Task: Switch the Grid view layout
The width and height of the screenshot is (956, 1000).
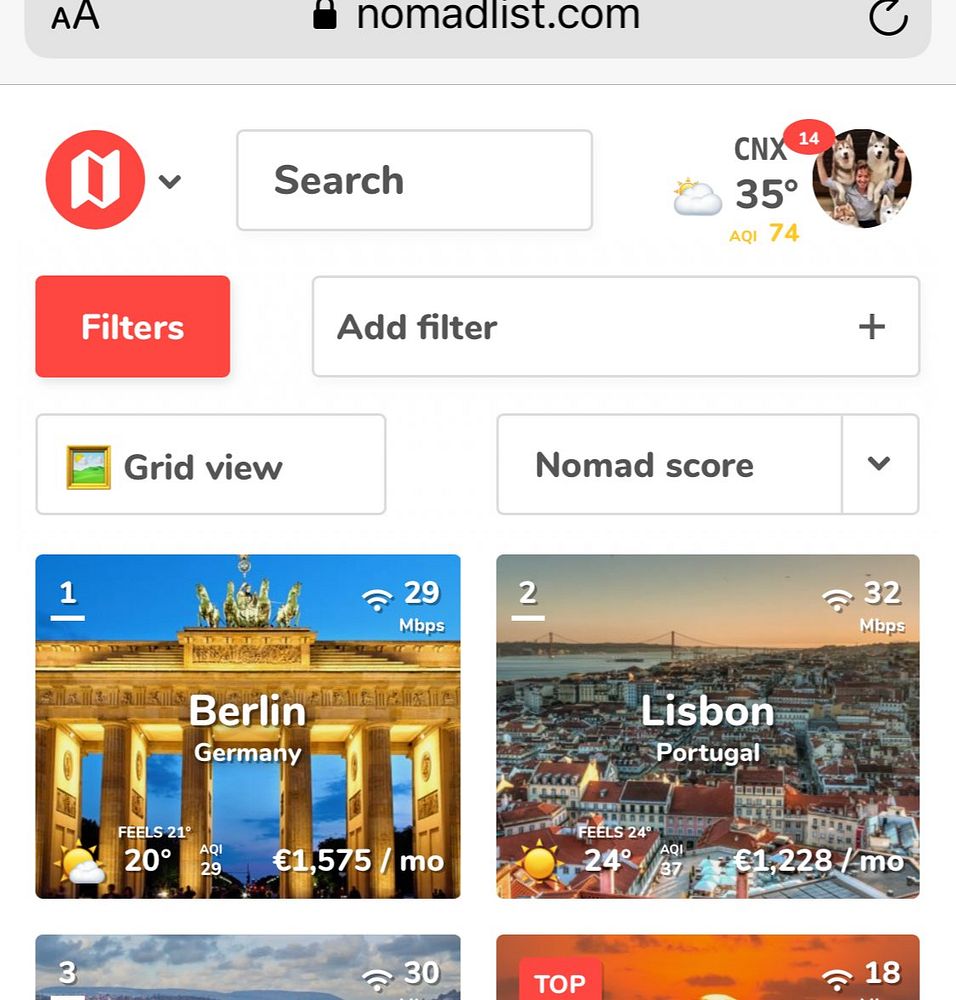Action: point(211,465)
